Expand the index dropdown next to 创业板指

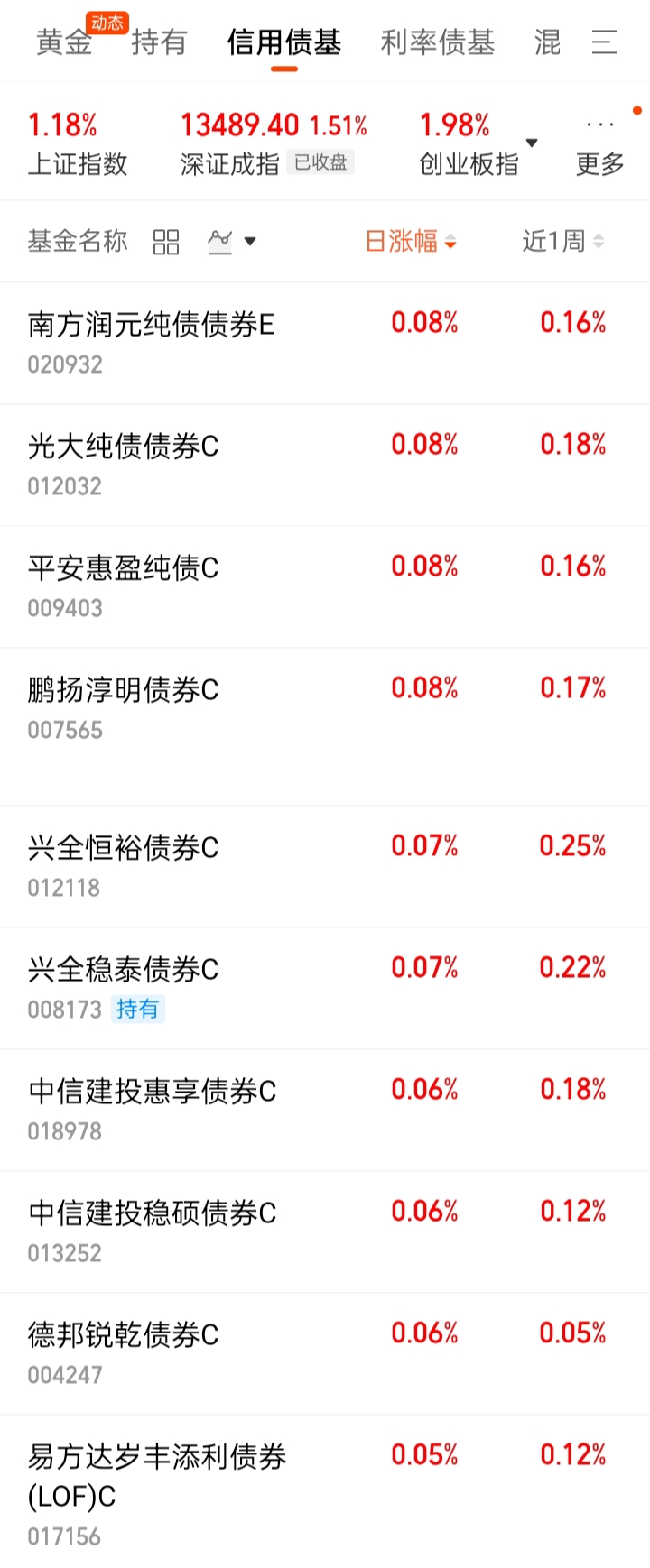[x=532, y=143]
